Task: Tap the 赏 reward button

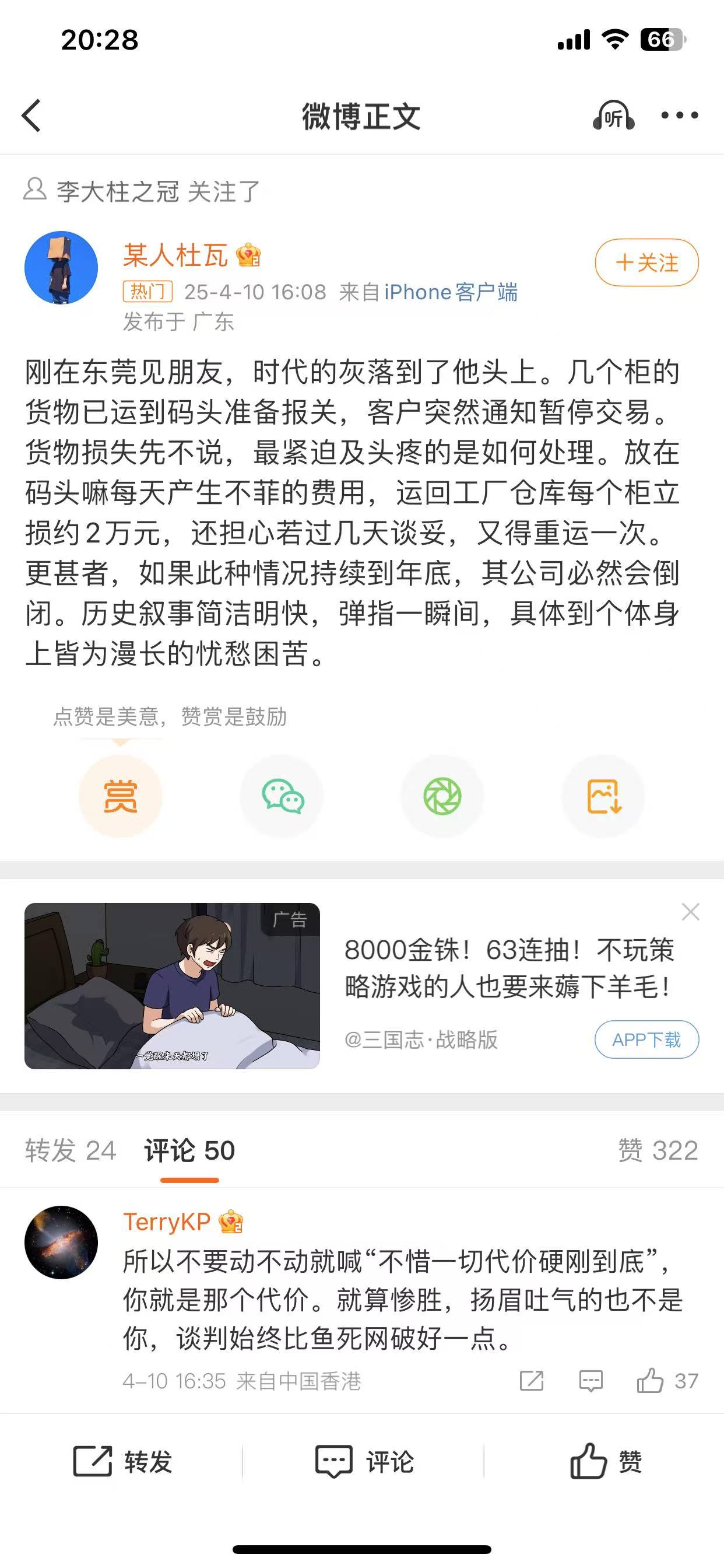Action: (x=121, y=796)
